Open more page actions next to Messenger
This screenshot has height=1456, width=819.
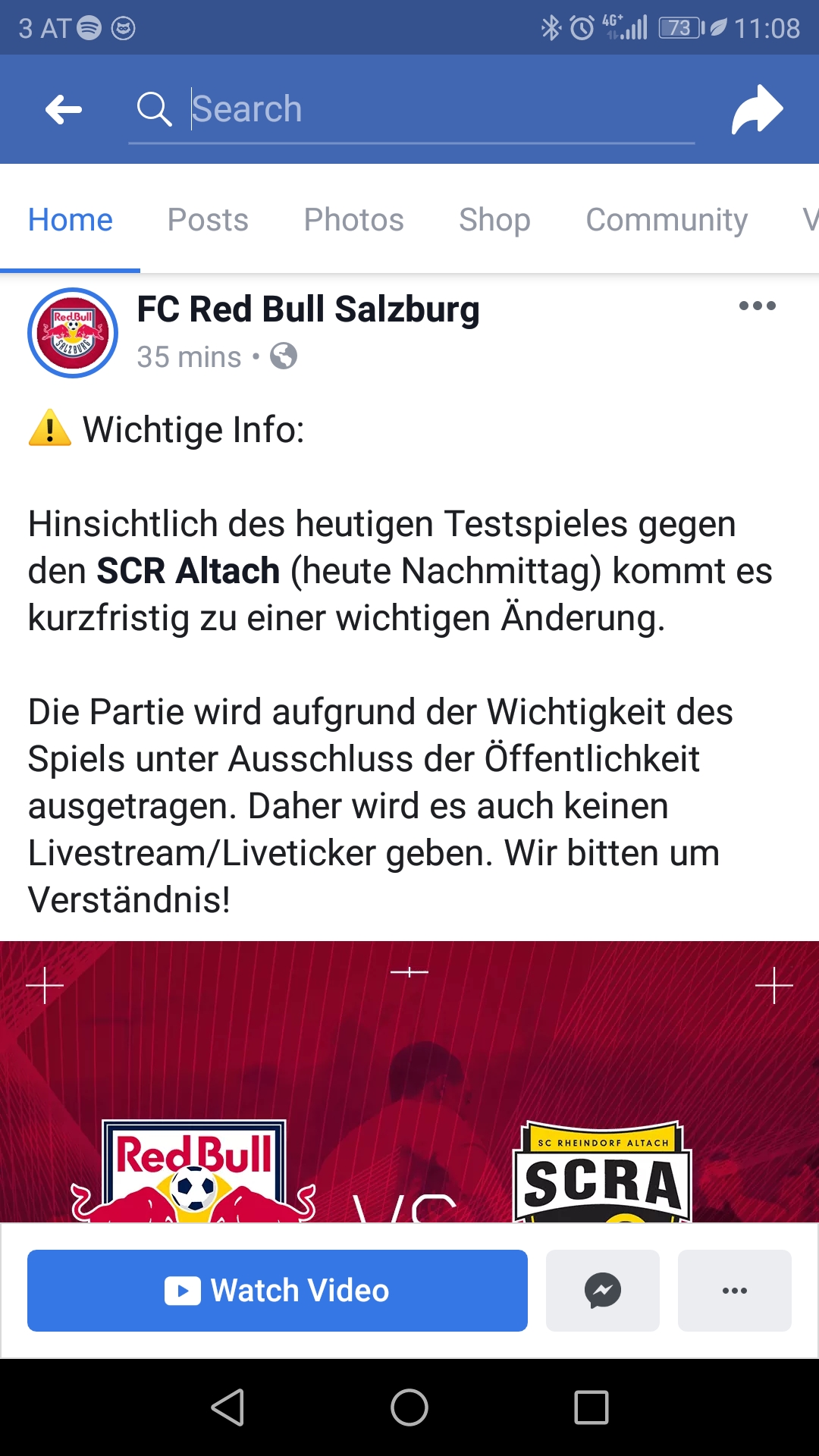click(735, 1291)
